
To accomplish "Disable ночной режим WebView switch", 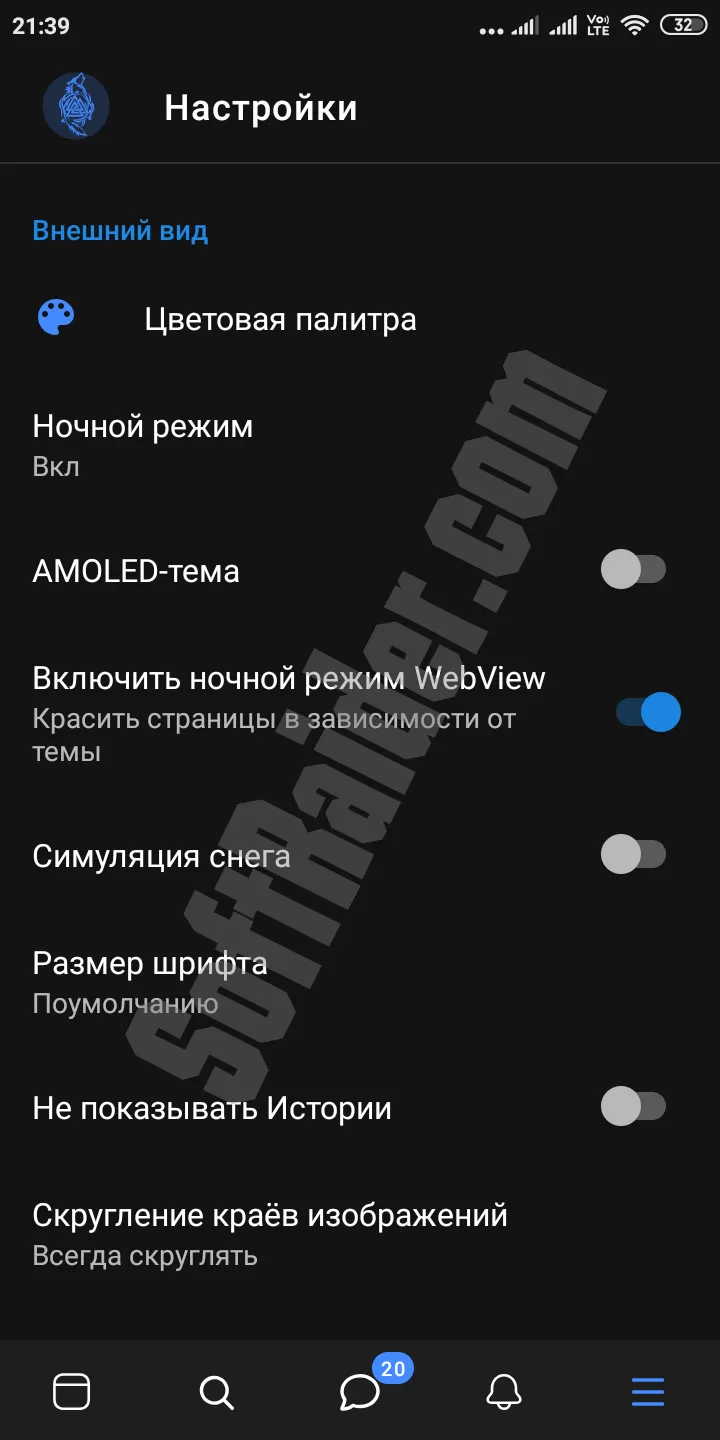I will pos(647,712).
